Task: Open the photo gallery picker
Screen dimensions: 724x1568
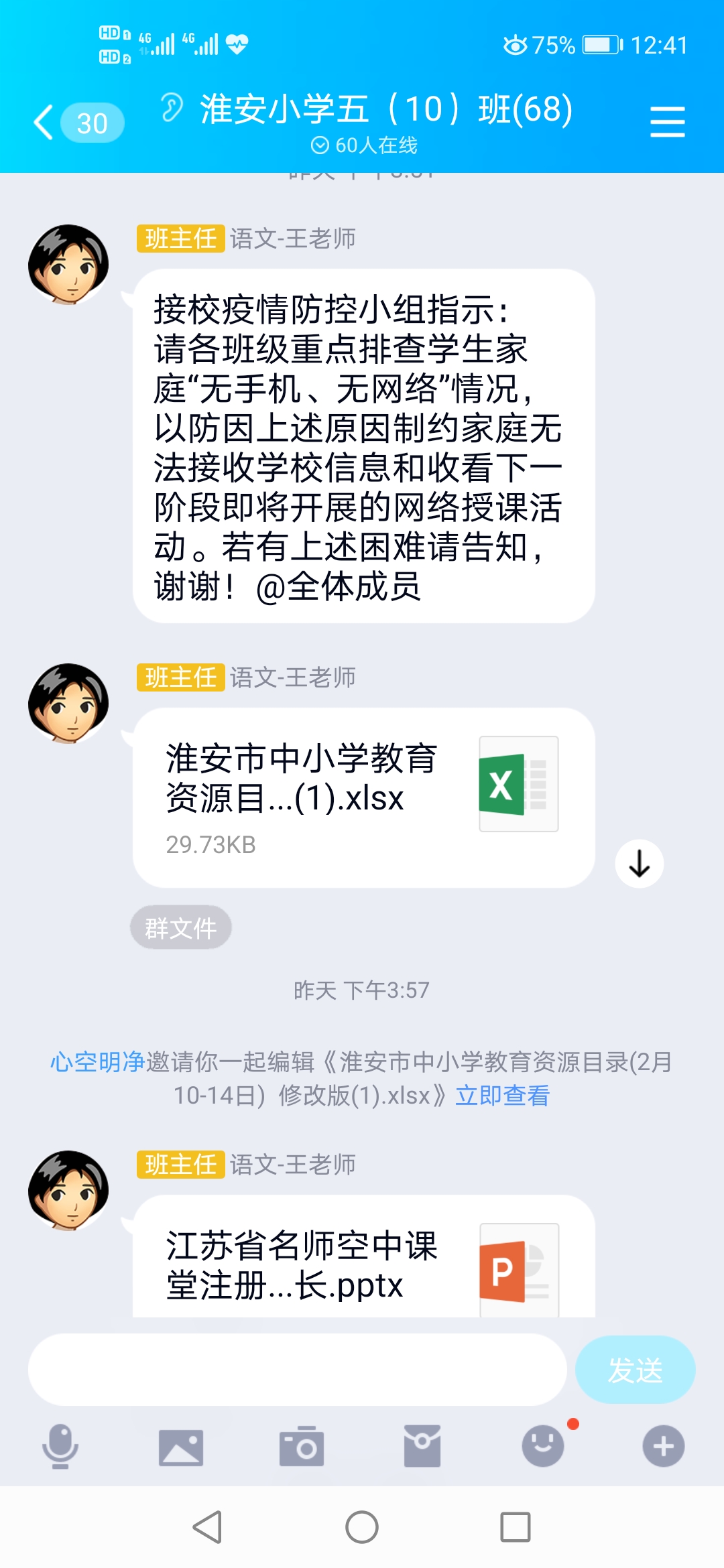Action: click(181, 1446)
